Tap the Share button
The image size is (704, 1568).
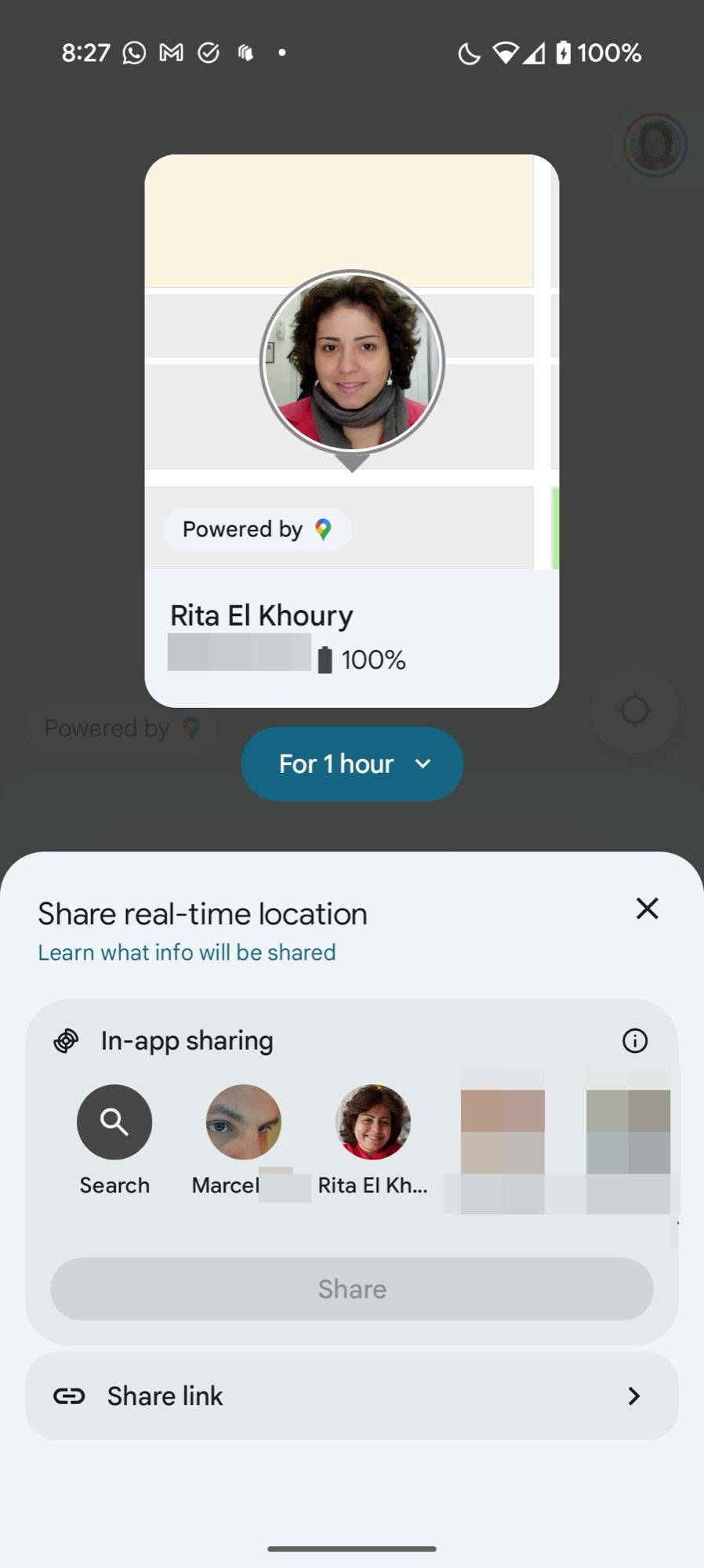point(352,1289)
